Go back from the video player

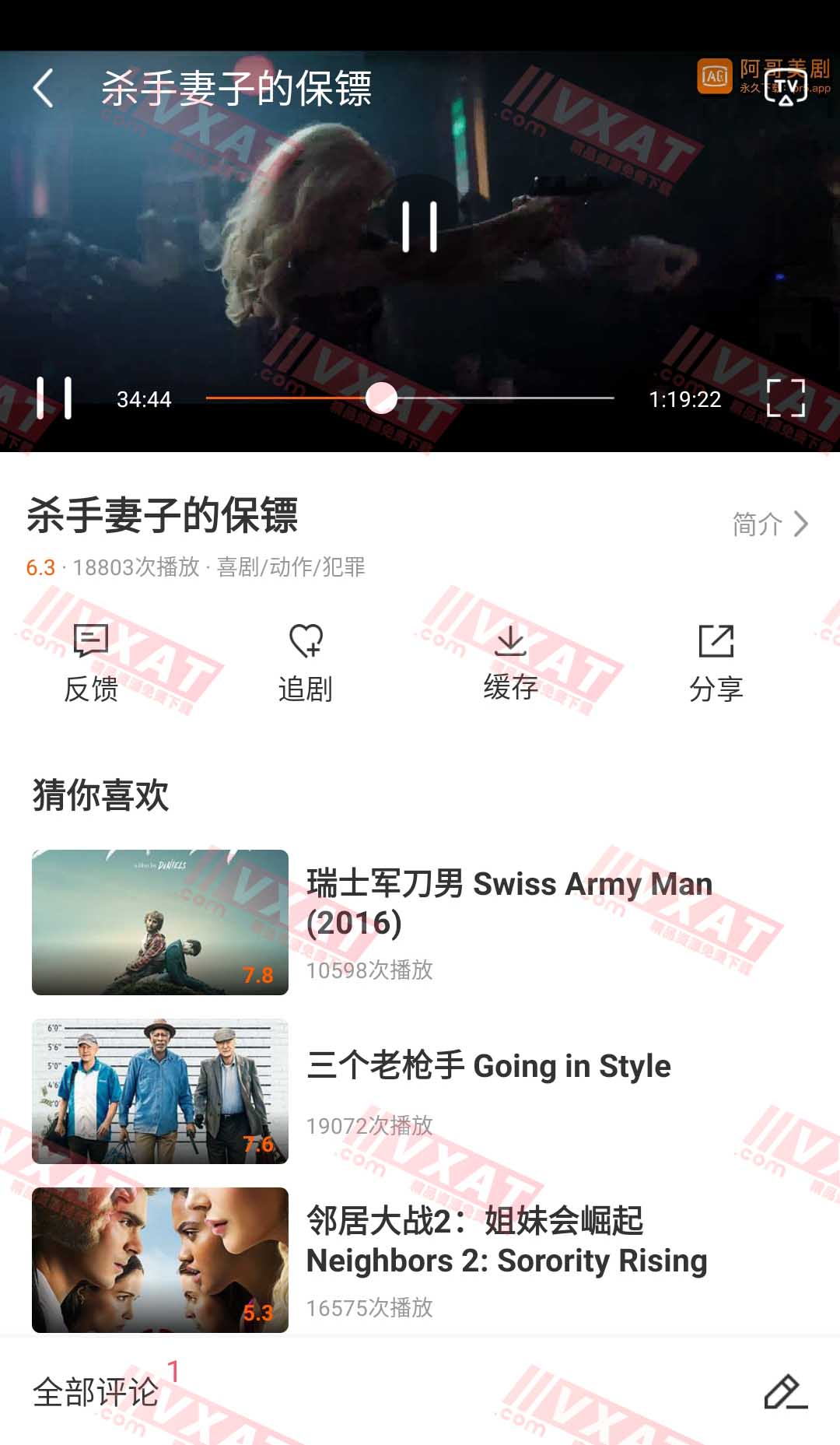click(x=44, y=88)
